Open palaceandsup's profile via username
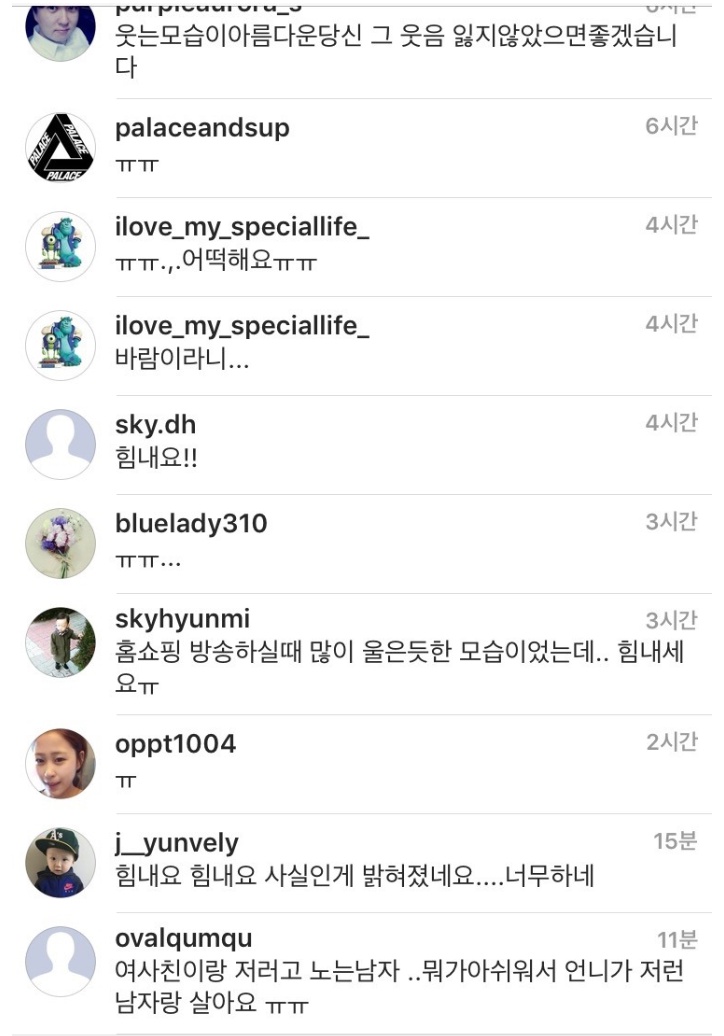Image resolution: width=724 pixels, height=1036 pixels. [202, 128]
